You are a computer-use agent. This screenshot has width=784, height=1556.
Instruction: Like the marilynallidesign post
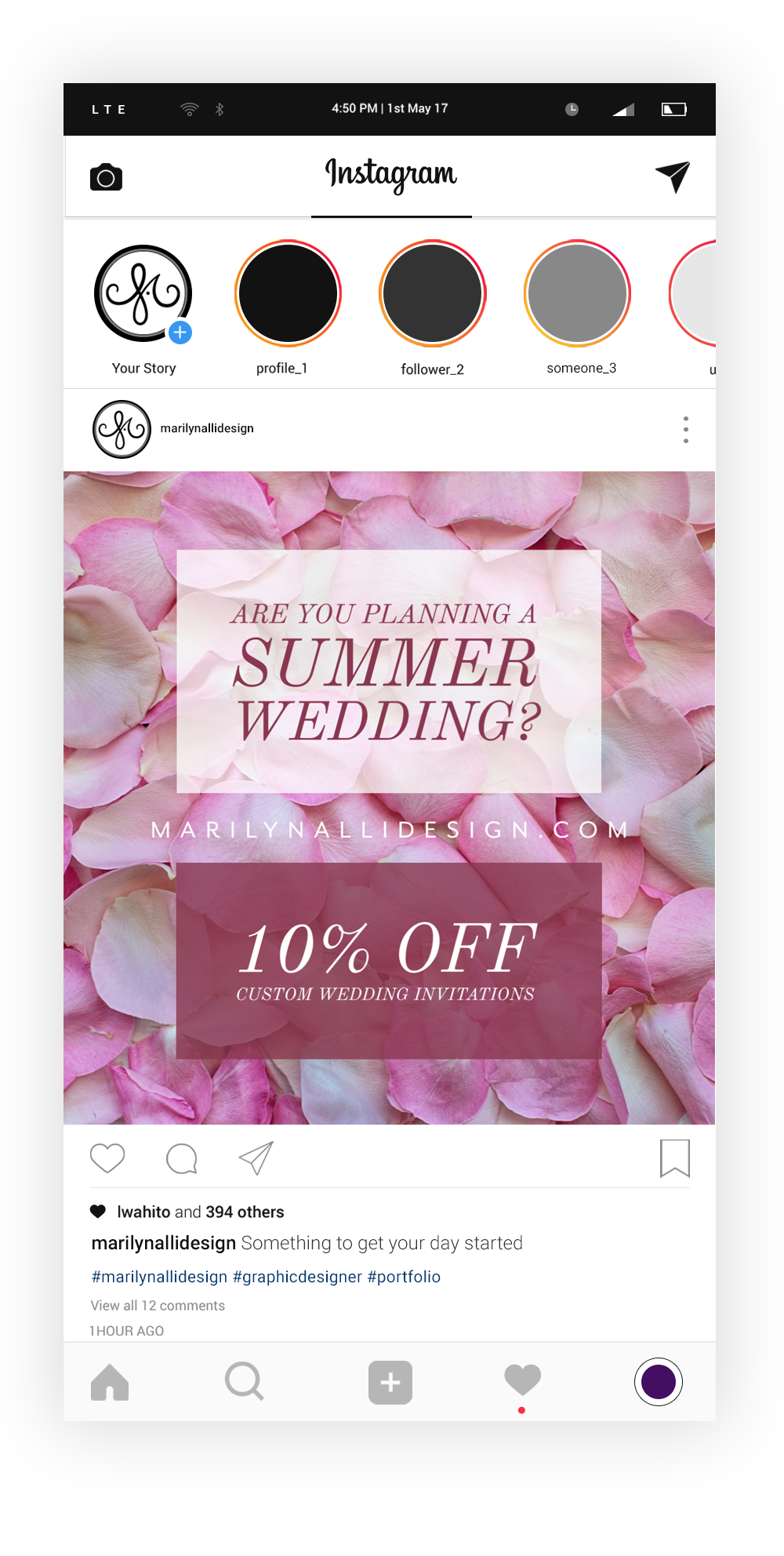[107, 1158]
